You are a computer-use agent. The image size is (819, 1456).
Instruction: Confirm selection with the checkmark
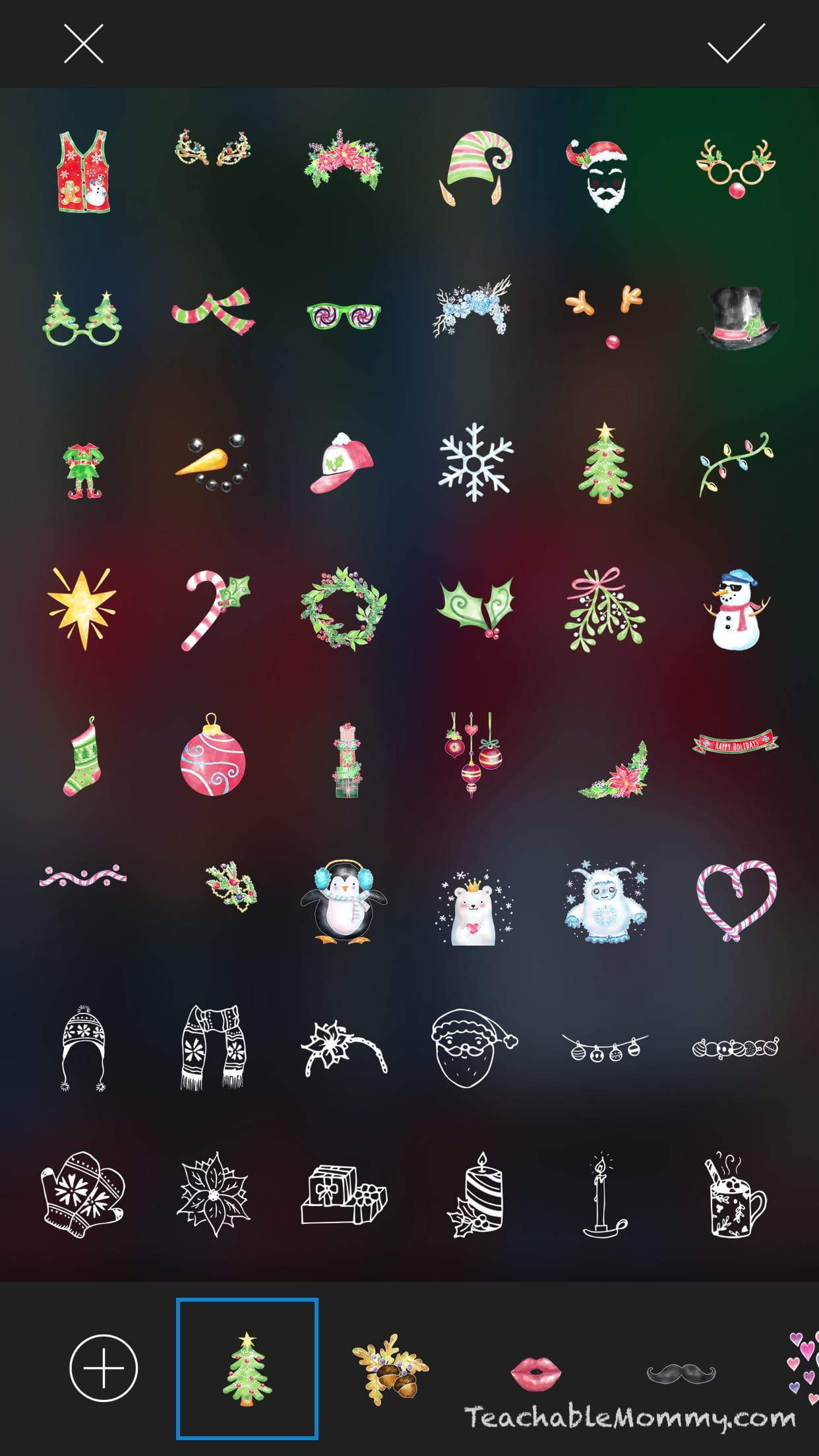pyautogui.click(x=736, y=44)
